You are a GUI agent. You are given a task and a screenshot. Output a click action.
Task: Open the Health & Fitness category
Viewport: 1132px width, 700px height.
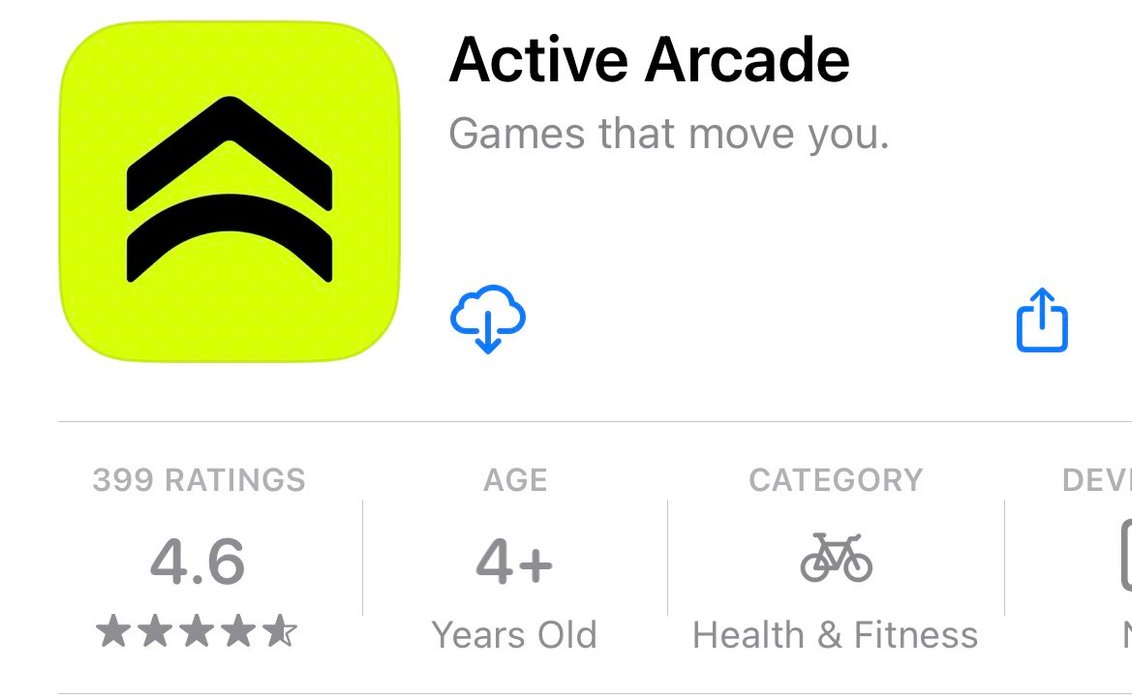(835, 562)
